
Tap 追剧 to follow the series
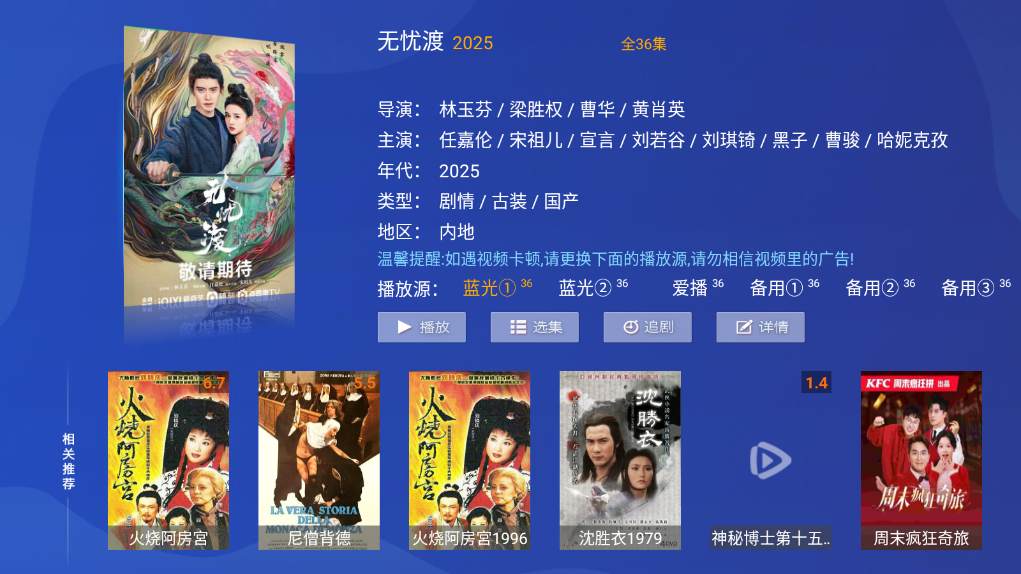(647, 327)
